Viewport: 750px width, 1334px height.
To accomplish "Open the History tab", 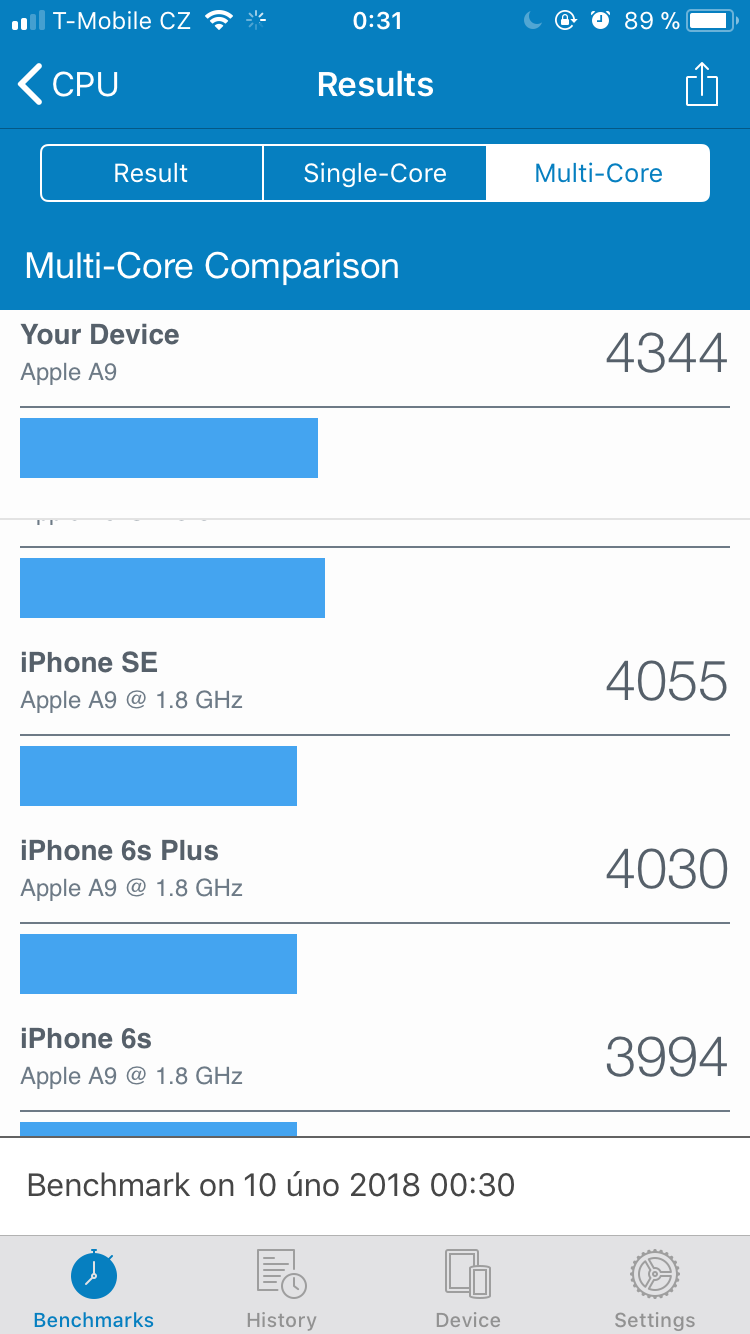I will [281, 1288].
